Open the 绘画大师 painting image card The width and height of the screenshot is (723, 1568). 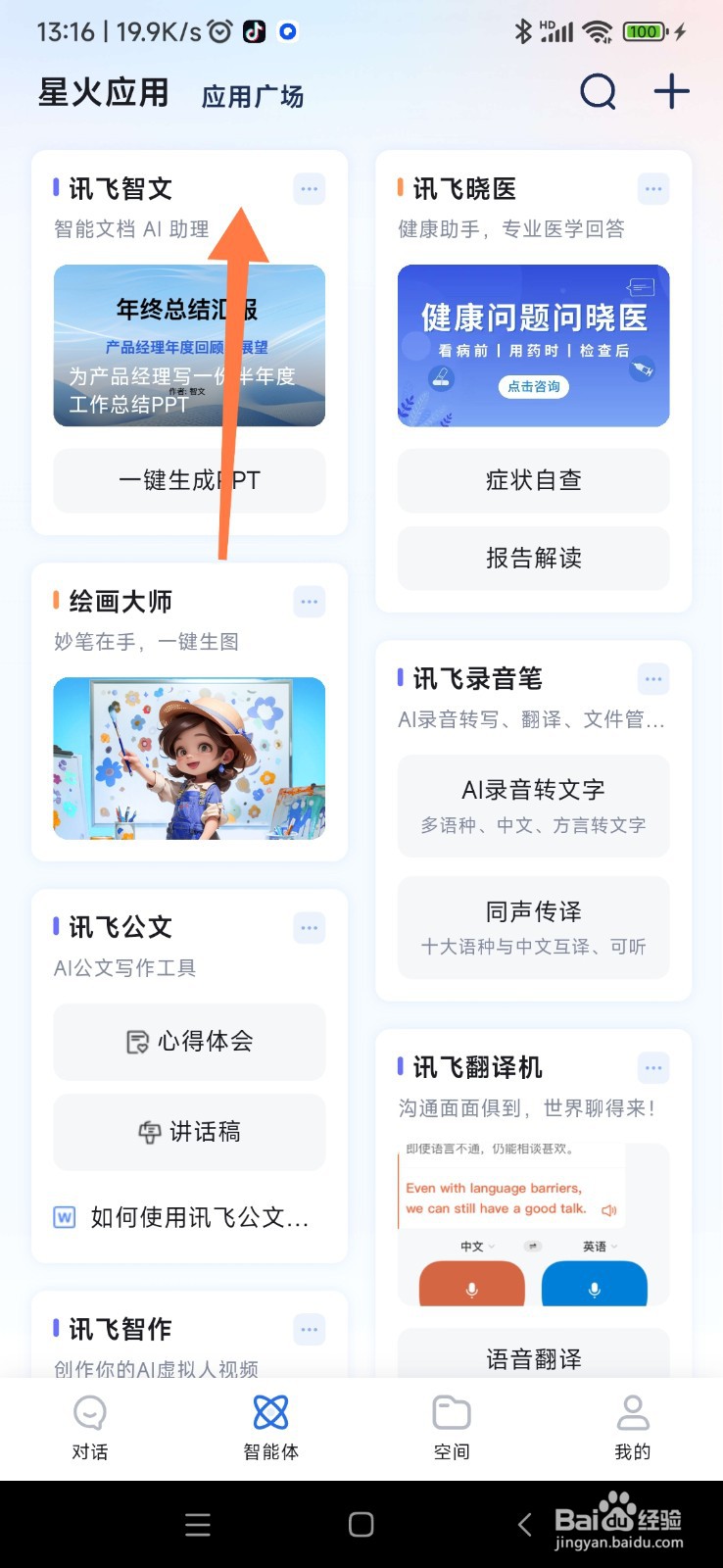(x=189, y=759)
